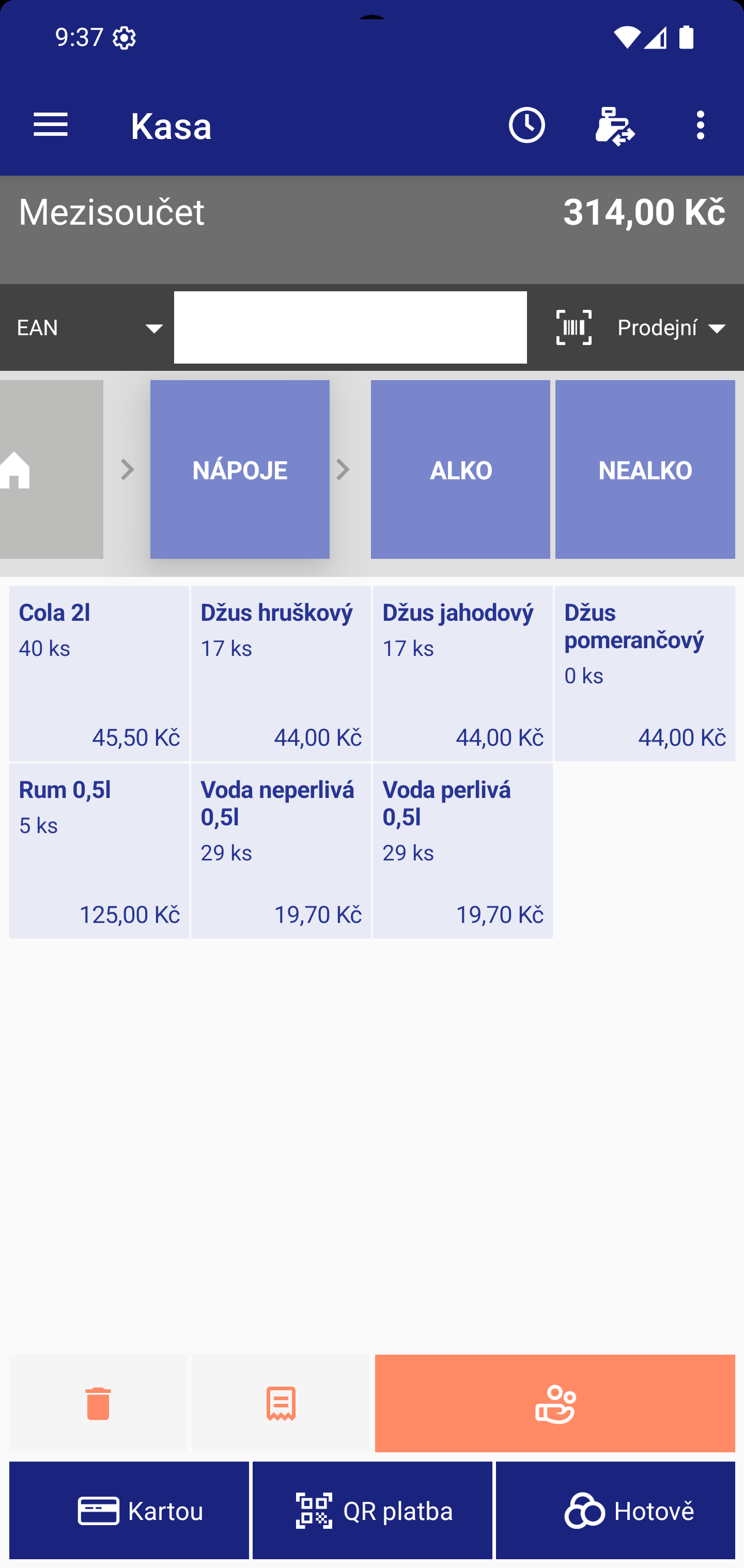The width and height of the screenshot is (744, 1568).
Task: Add Džus hruškový to the order
Action: (281, 673)
